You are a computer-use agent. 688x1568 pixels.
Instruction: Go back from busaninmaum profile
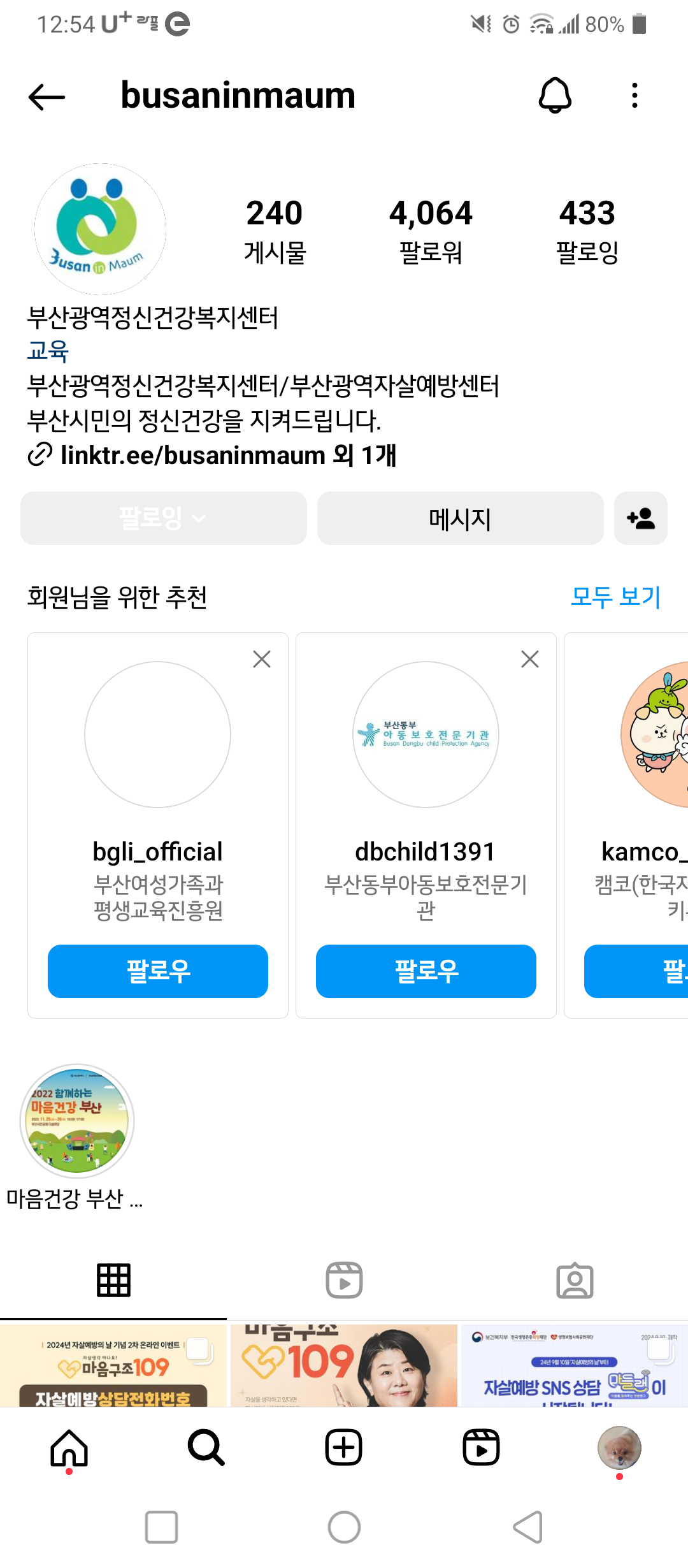click(x=47, y=97)
